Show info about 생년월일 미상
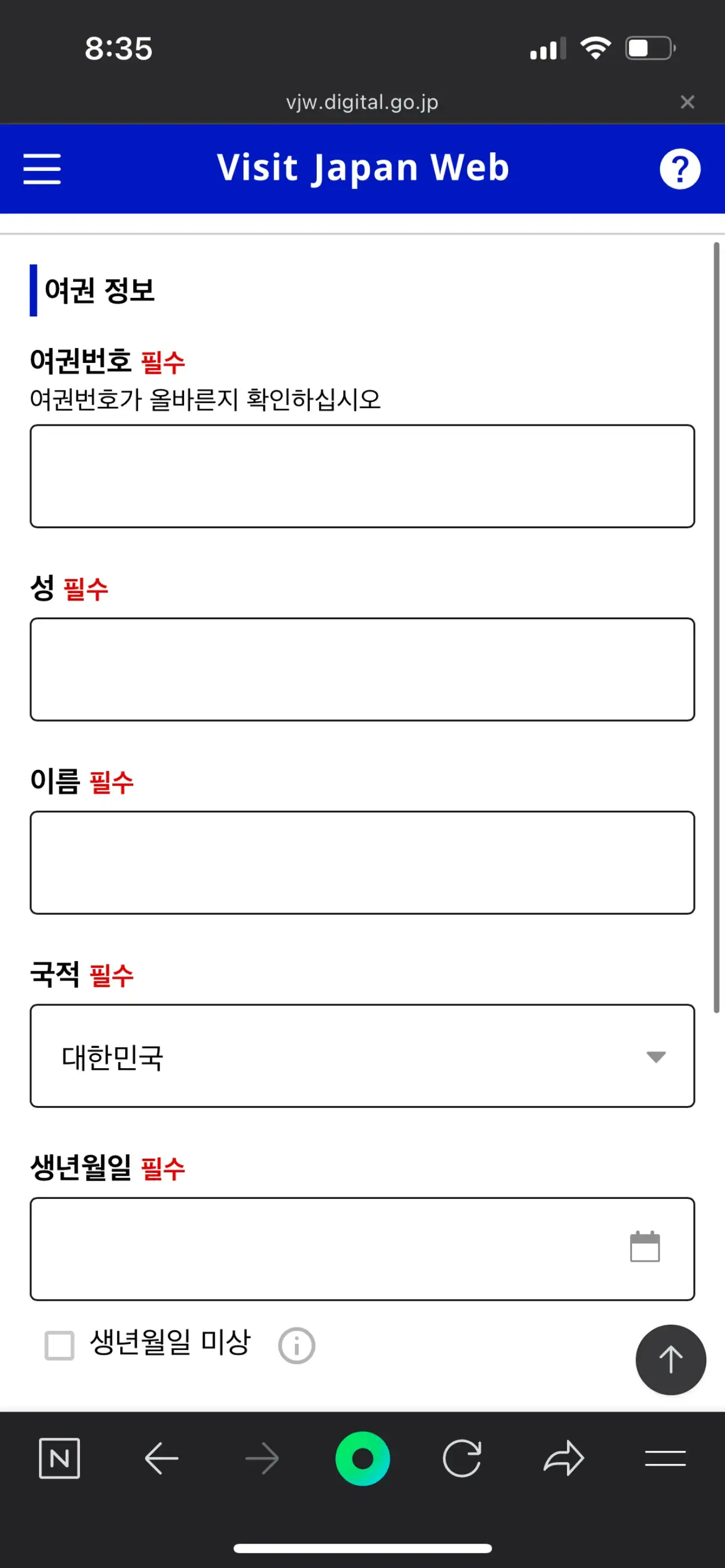Screen dimensions: 725x1568 coord(296,1345)
